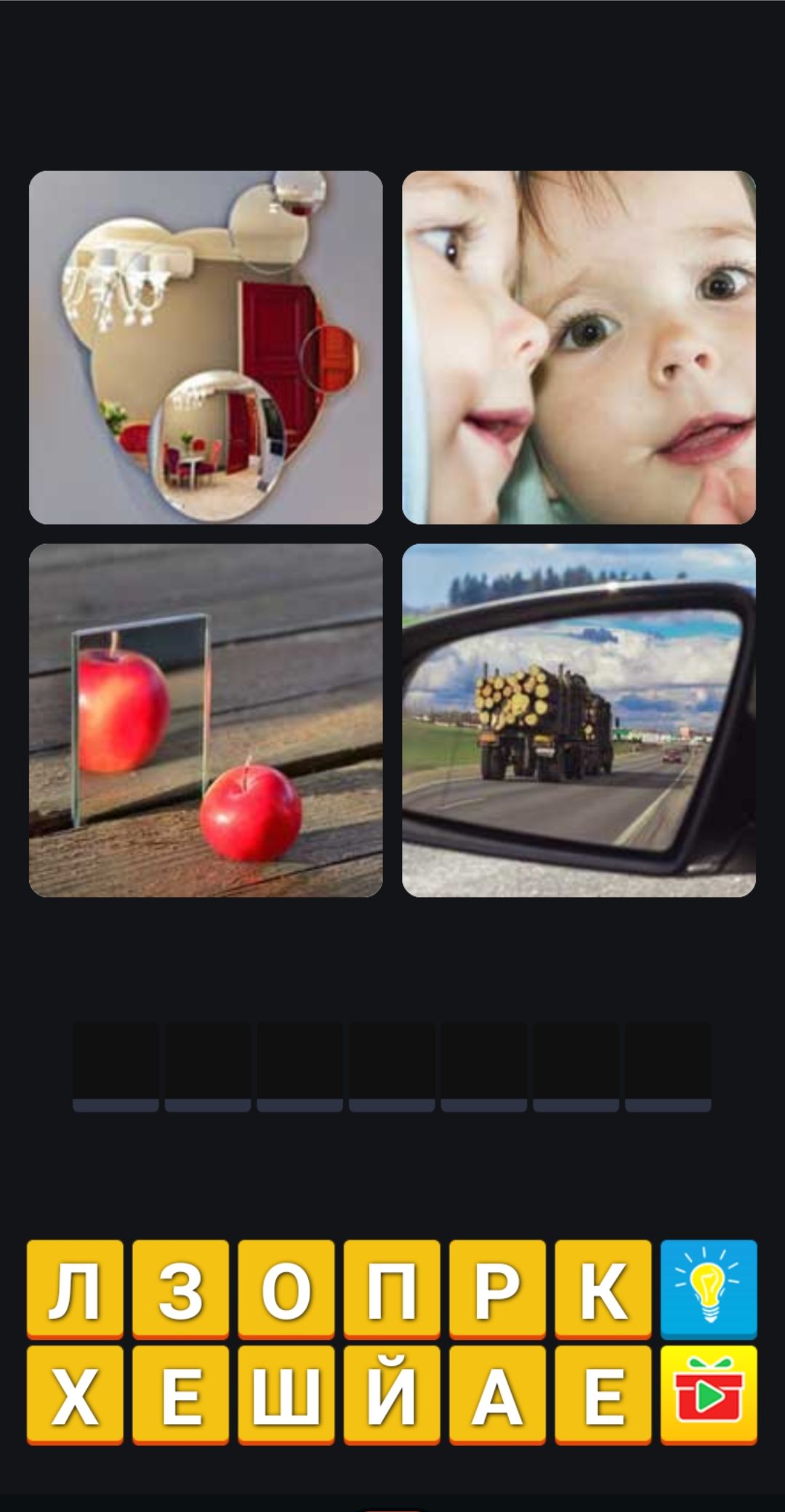Screen dimensions: 785x1512
Task: Select the letter Й tile
Action: tap(392, 1394)
